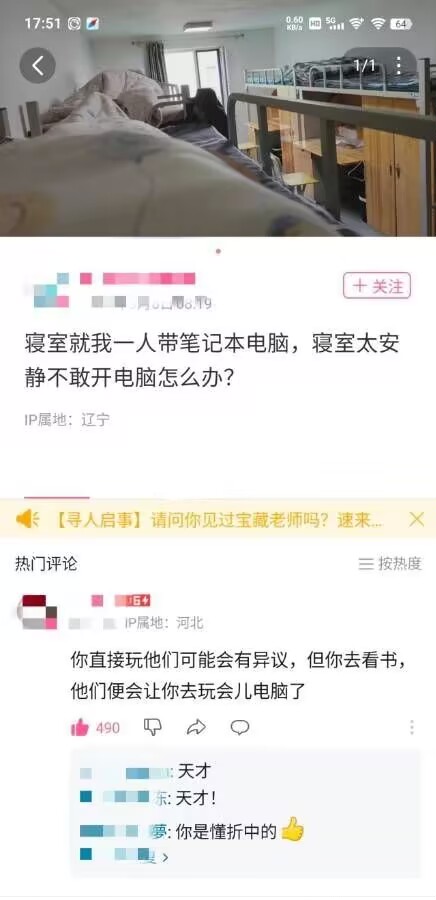Open the three-dot overflow menu on image
436x900 pixels.
[399, 66]
